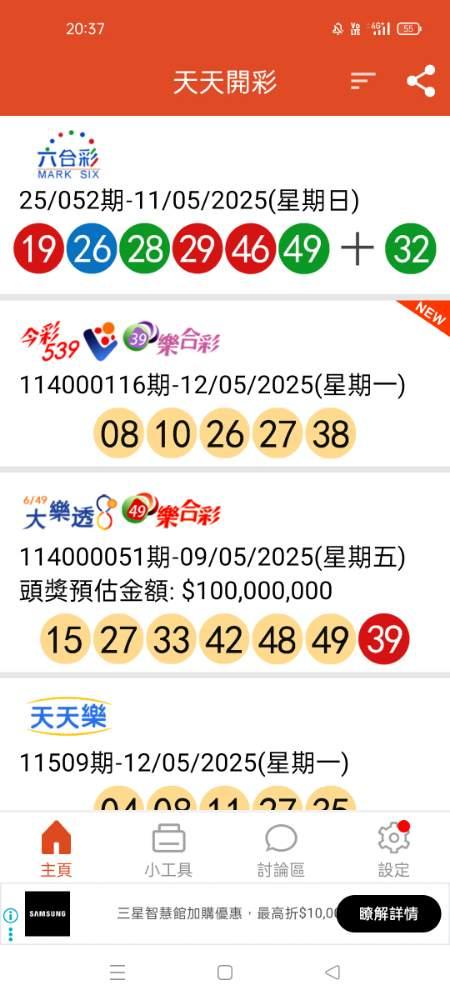
Task: Switch to the 討論區 tab
Action: 281,849
